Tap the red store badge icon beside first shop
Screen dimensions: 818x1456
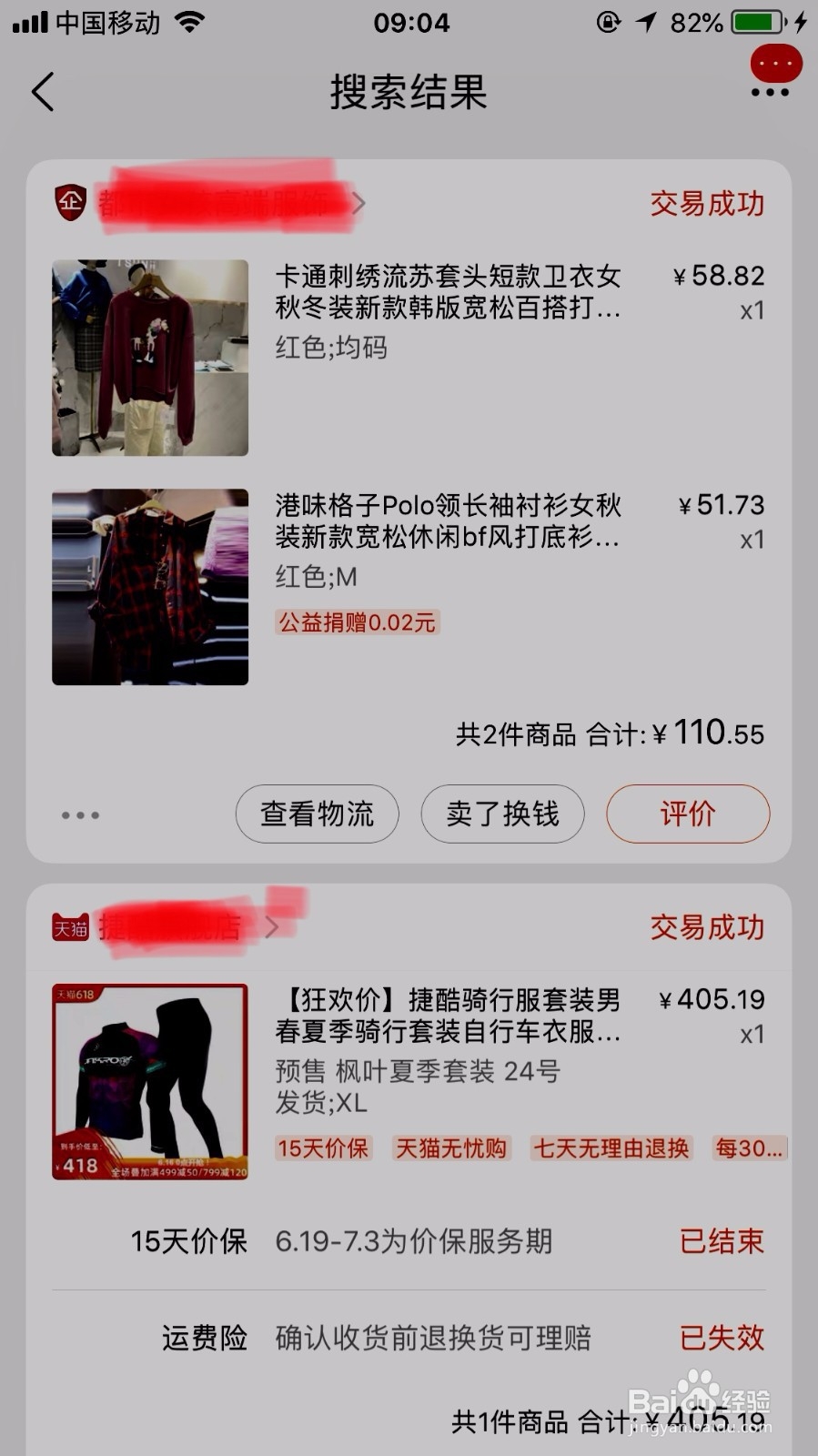70,202
